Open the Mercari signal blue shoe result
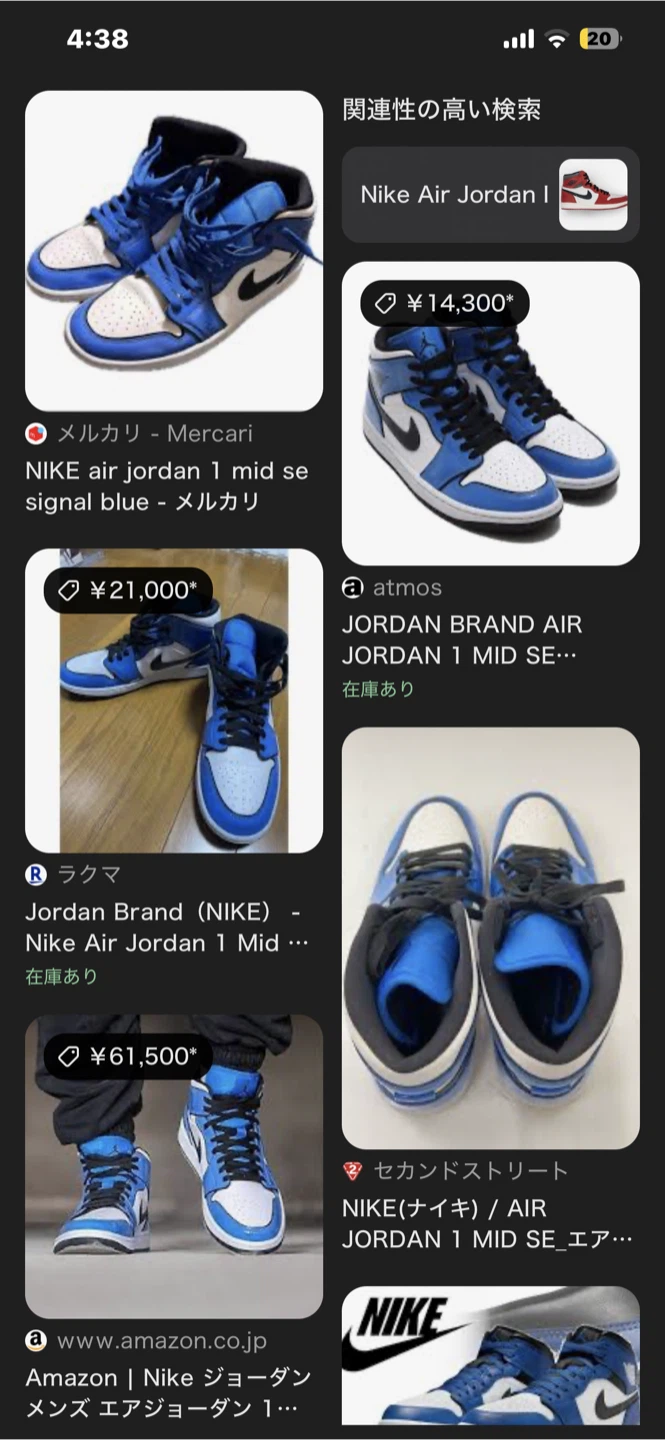 click(x=174, y=251)
